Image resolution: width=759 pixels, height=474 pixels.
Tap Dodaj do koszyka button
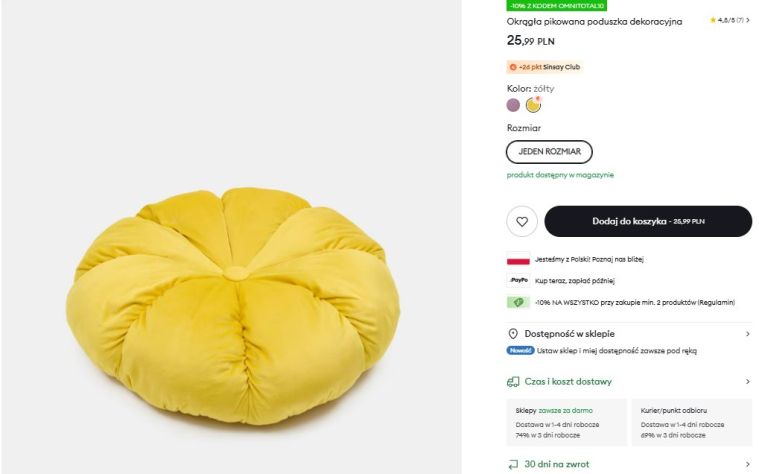(x=648, y=221)
